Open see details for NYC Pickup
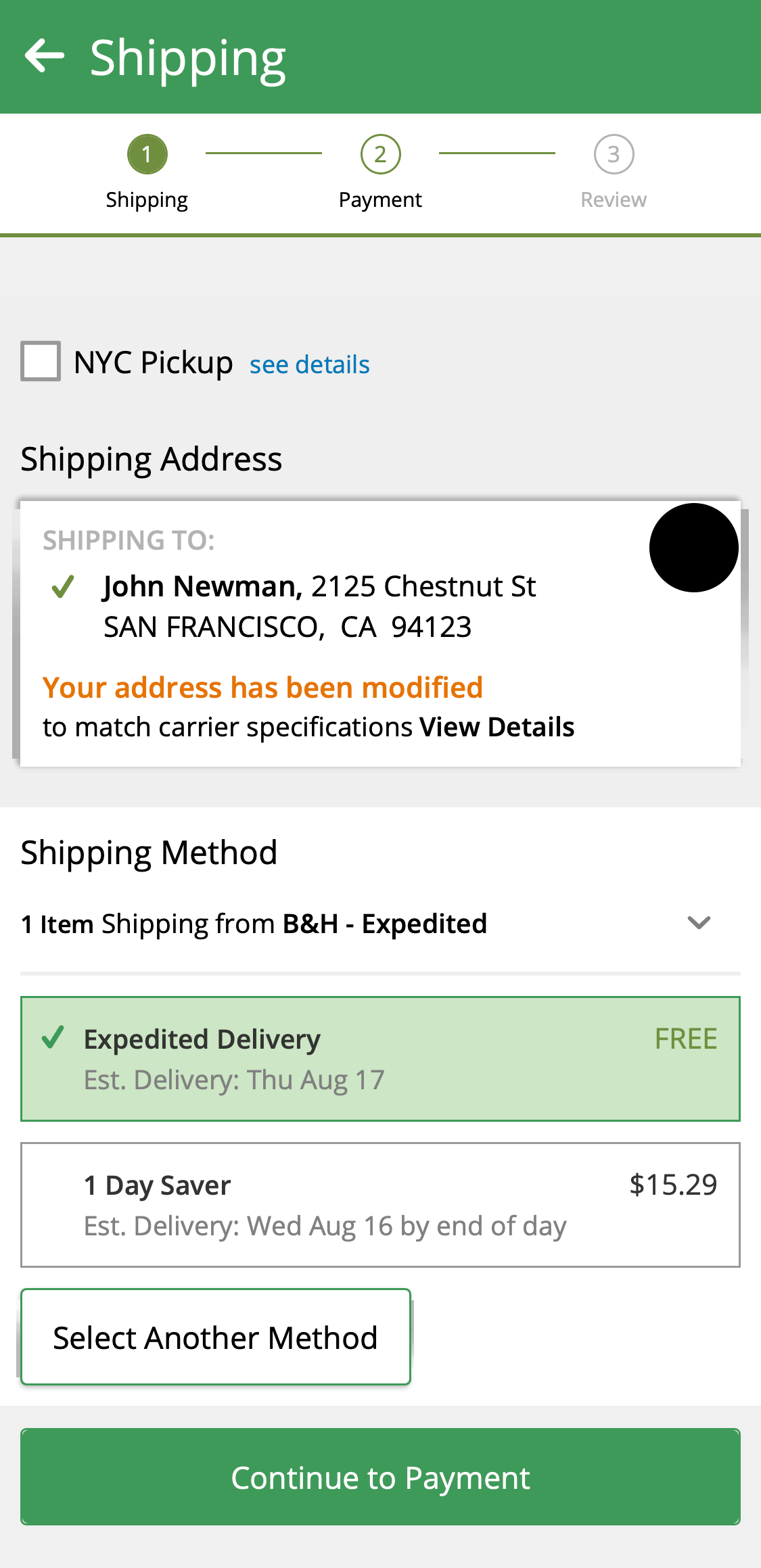 pos(309,364)
